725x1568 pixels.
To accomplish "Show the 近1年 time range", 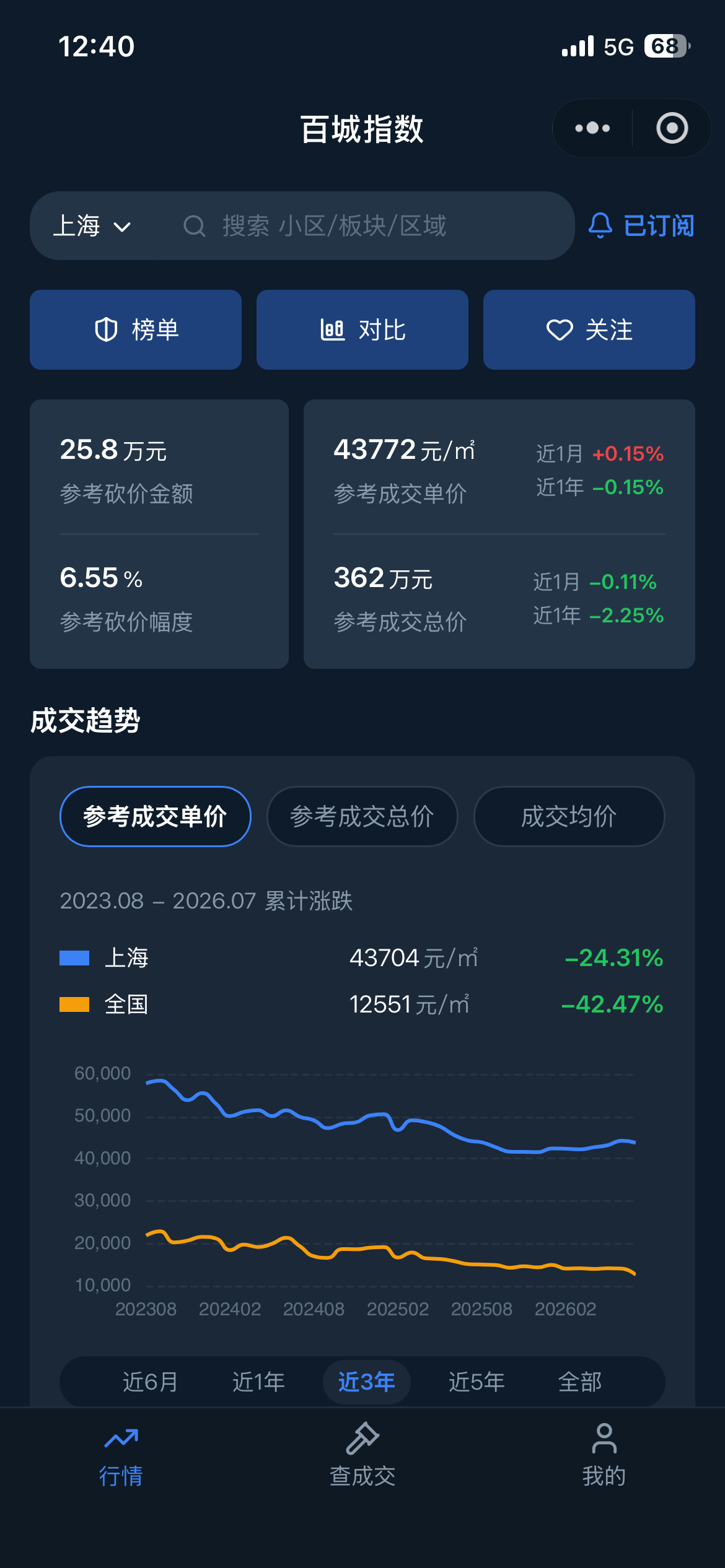I will point(258,1382).
